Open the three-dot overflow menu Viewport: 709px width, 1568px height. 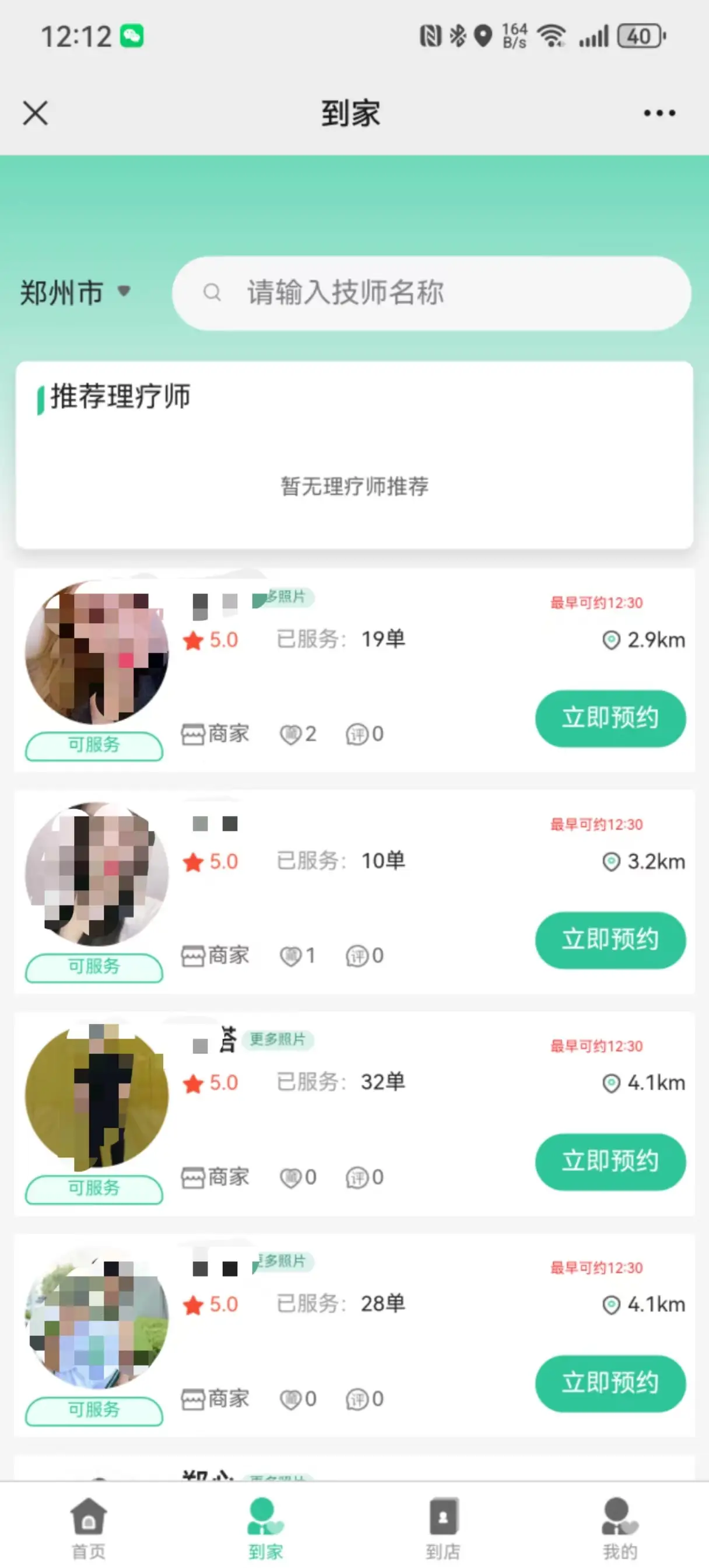click(659, 113)
